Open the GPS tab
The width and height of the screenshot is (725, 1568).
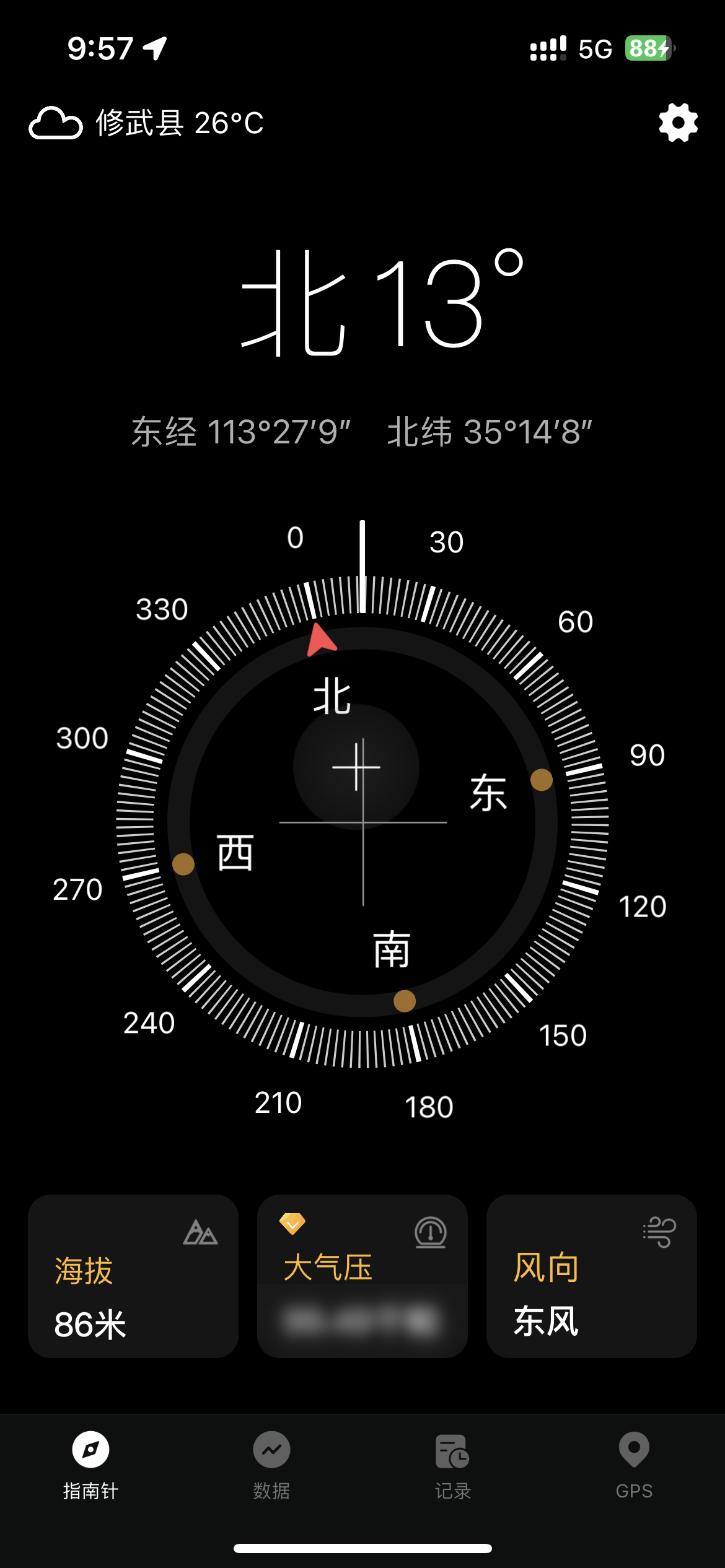click(634, 1474)
